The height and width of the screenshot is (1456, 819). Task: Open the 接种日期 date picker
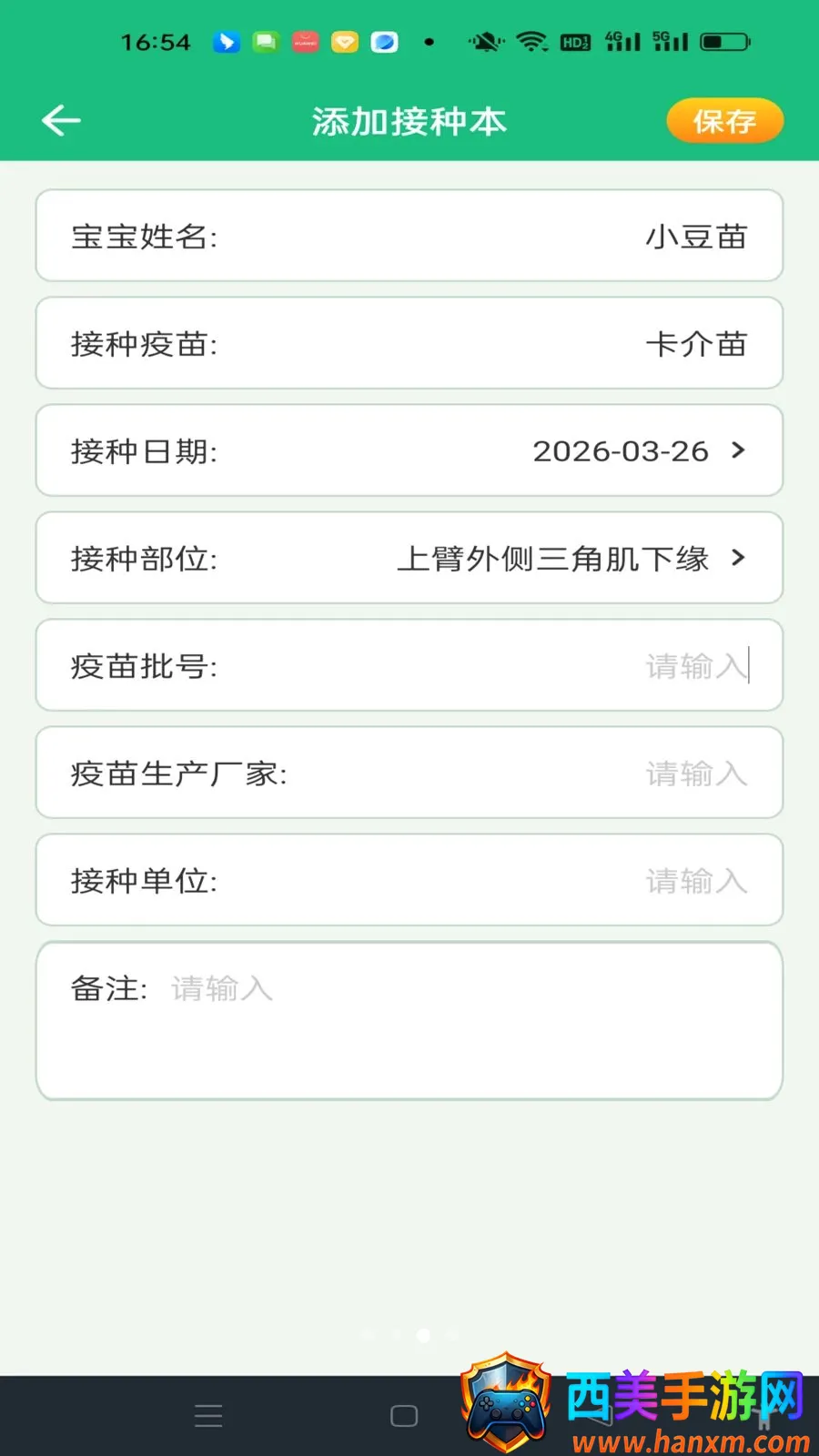[409, 450]
